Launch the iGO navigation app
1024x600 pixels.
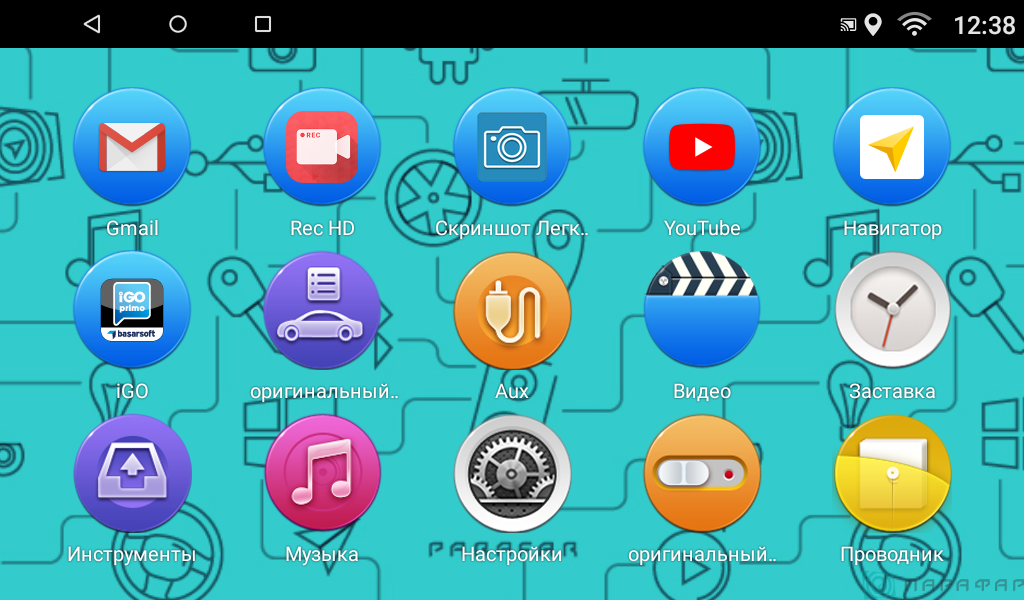pyautogui.click(x=132, y=310)
